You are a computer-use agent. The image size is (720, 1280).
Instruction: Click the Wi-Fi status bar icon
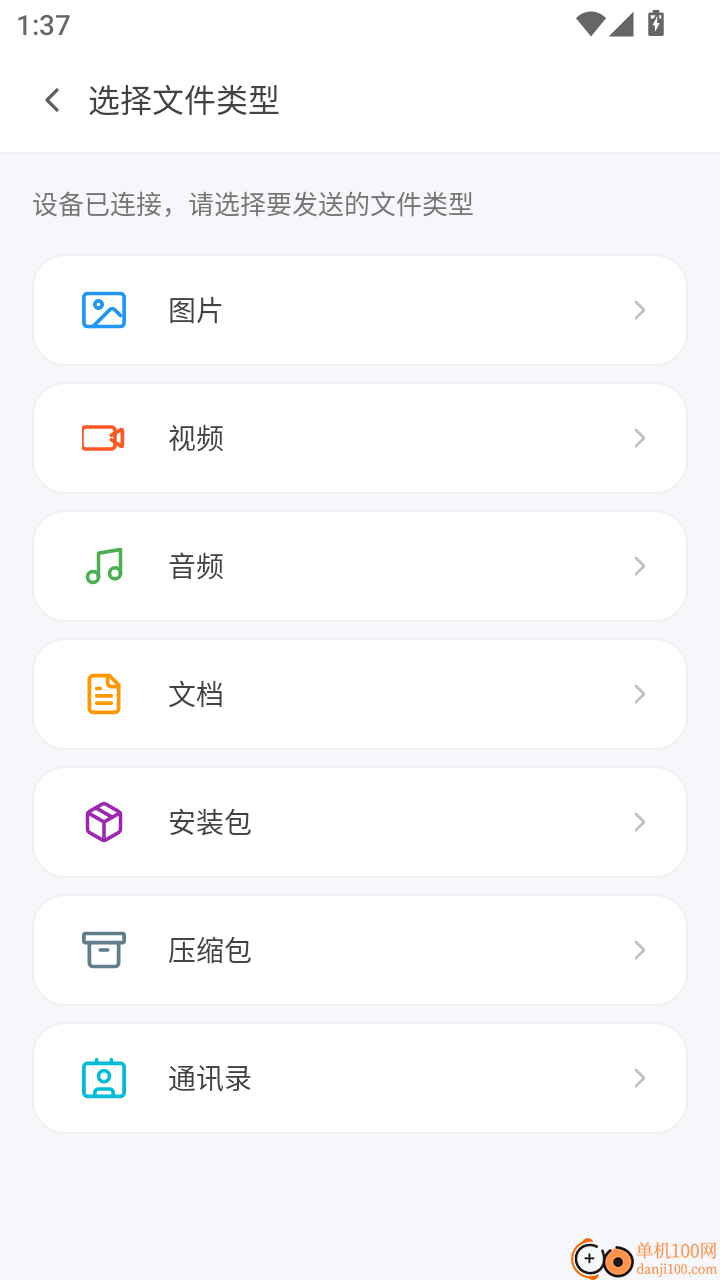click(x=591, y=24)
